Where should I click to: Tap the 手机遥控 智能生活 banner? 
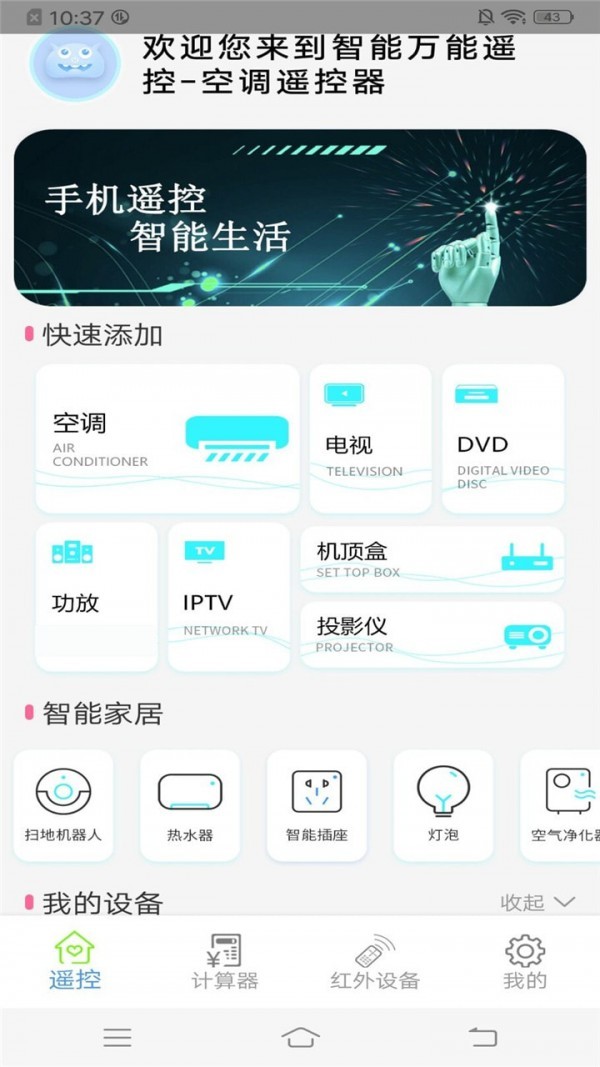(300, 218)
